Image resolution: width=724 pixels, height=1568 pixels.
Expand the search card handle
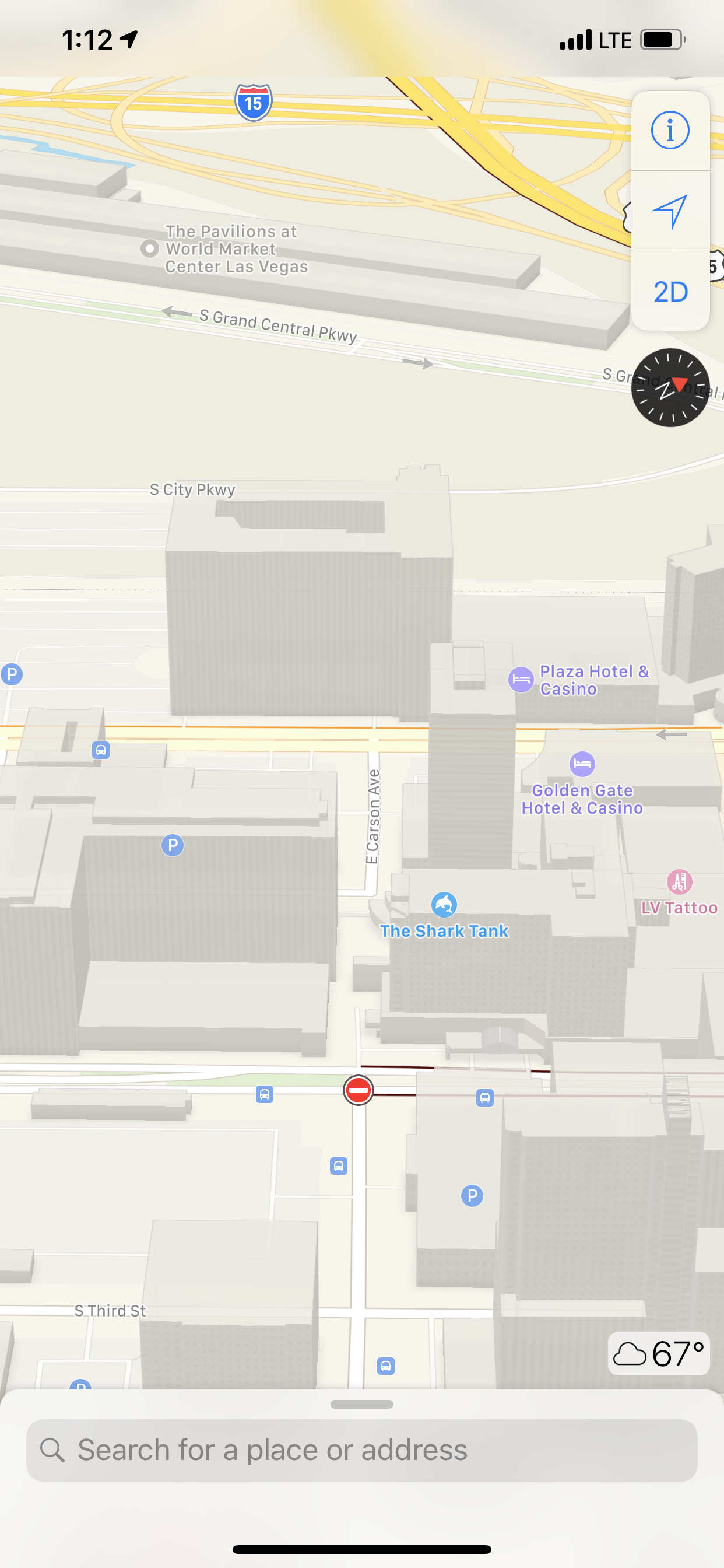coord(361,1404)
